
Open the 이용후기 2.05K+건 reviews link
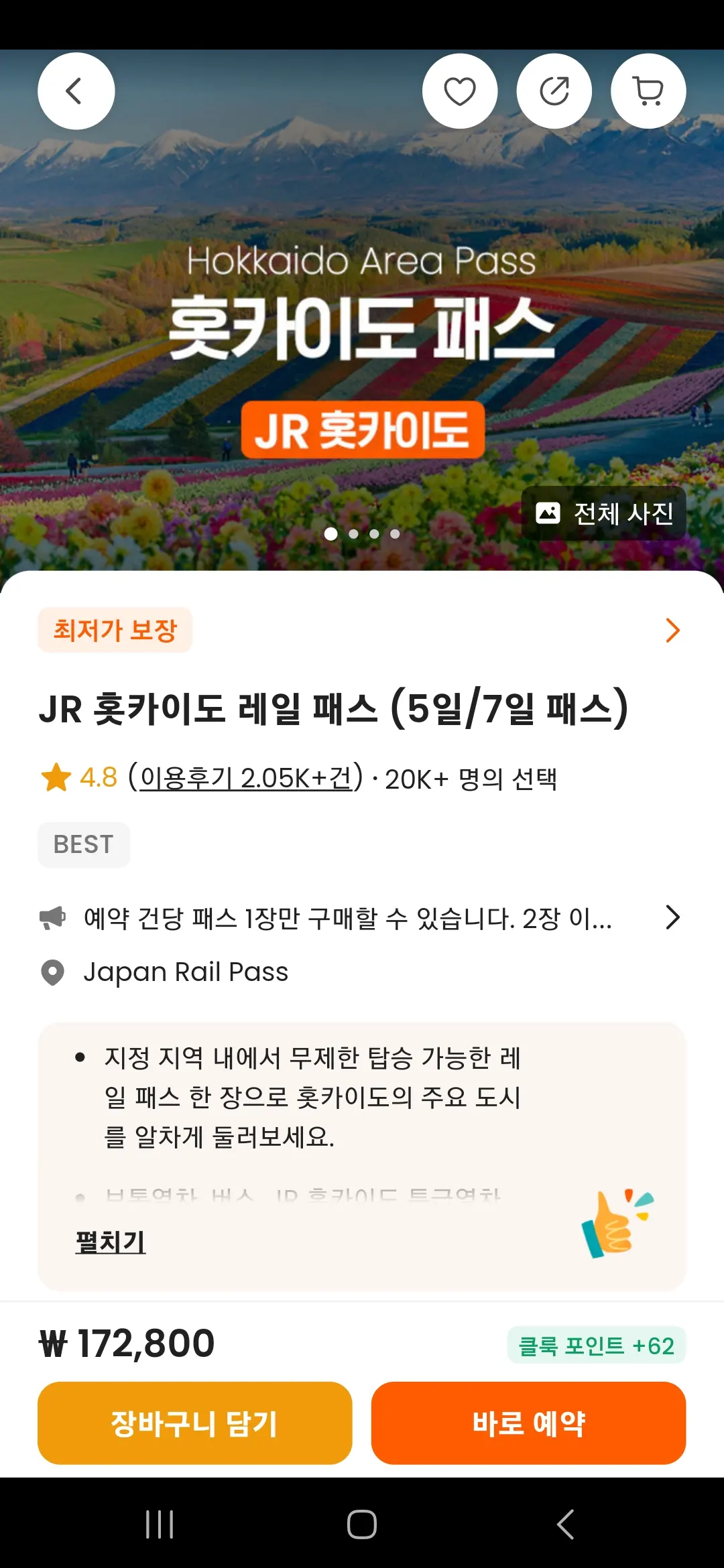tap(246, 778)
